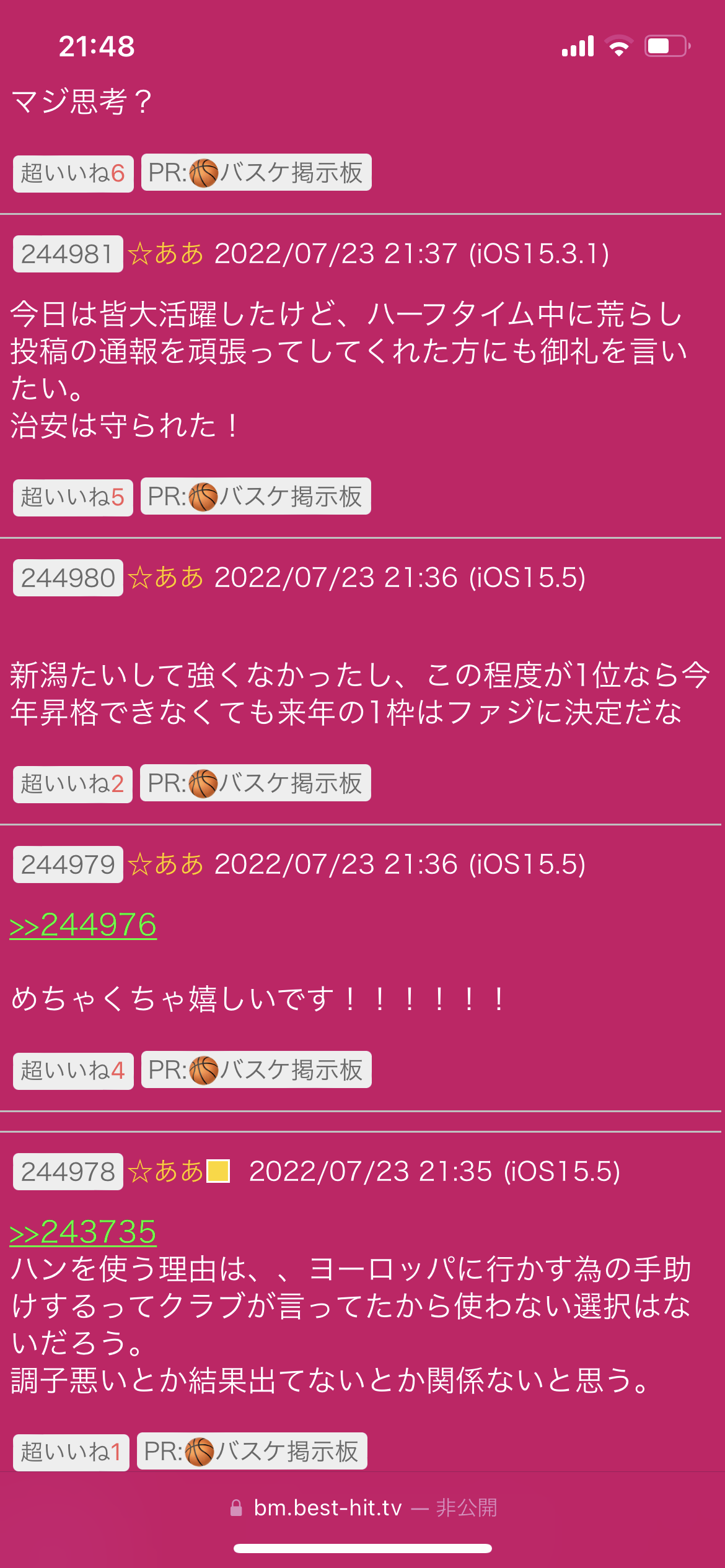The width and height of the screenshot is (725, 1568).
Task: Tap post number 244981
Action: pos(68,254)
